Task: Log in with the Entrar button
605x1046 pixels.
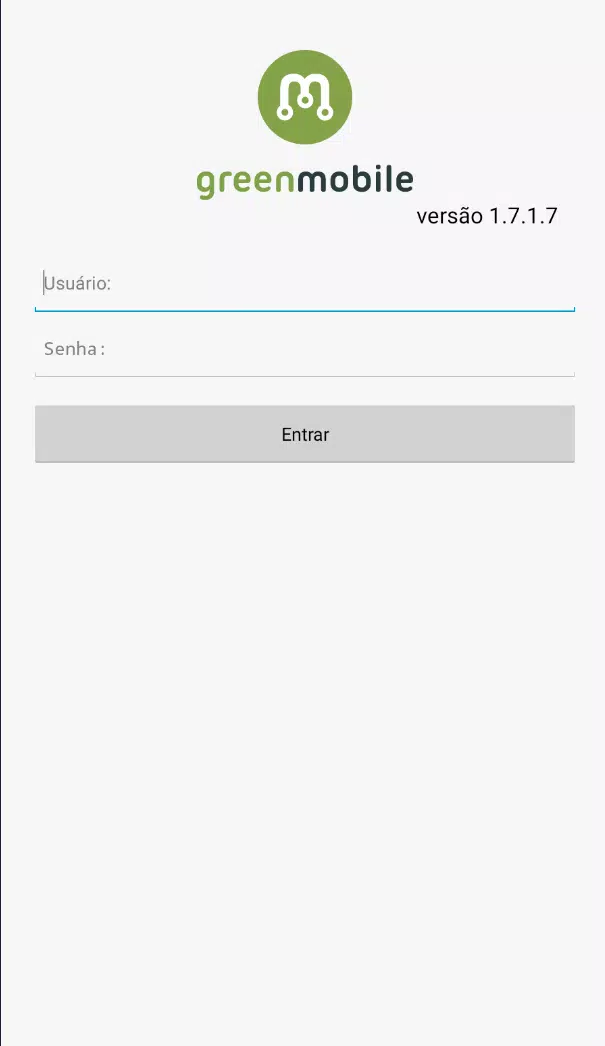Action: (304, 434)
